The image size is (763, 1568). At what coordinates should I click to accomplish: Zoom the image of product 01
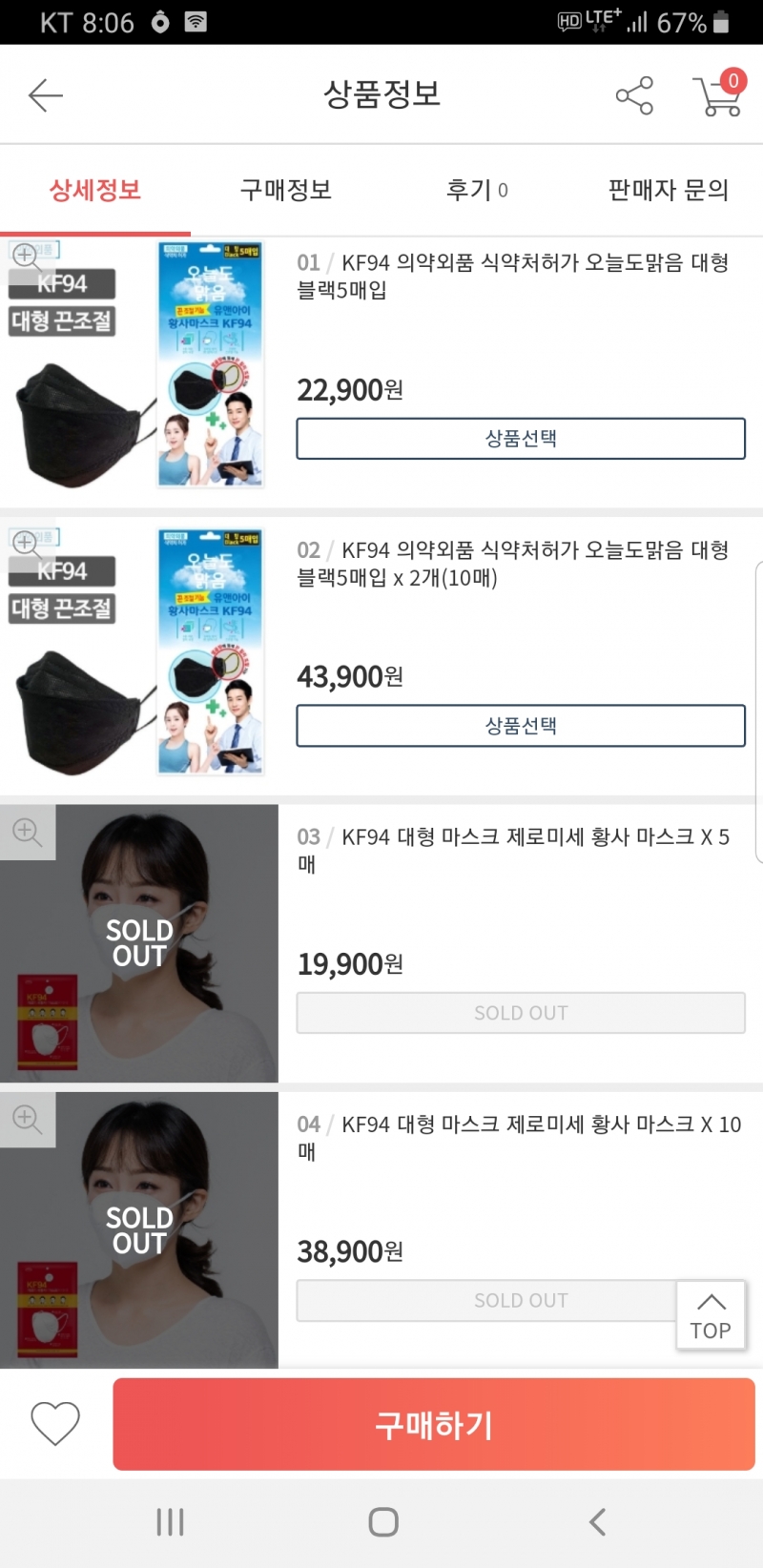click(x=26, y=257)
